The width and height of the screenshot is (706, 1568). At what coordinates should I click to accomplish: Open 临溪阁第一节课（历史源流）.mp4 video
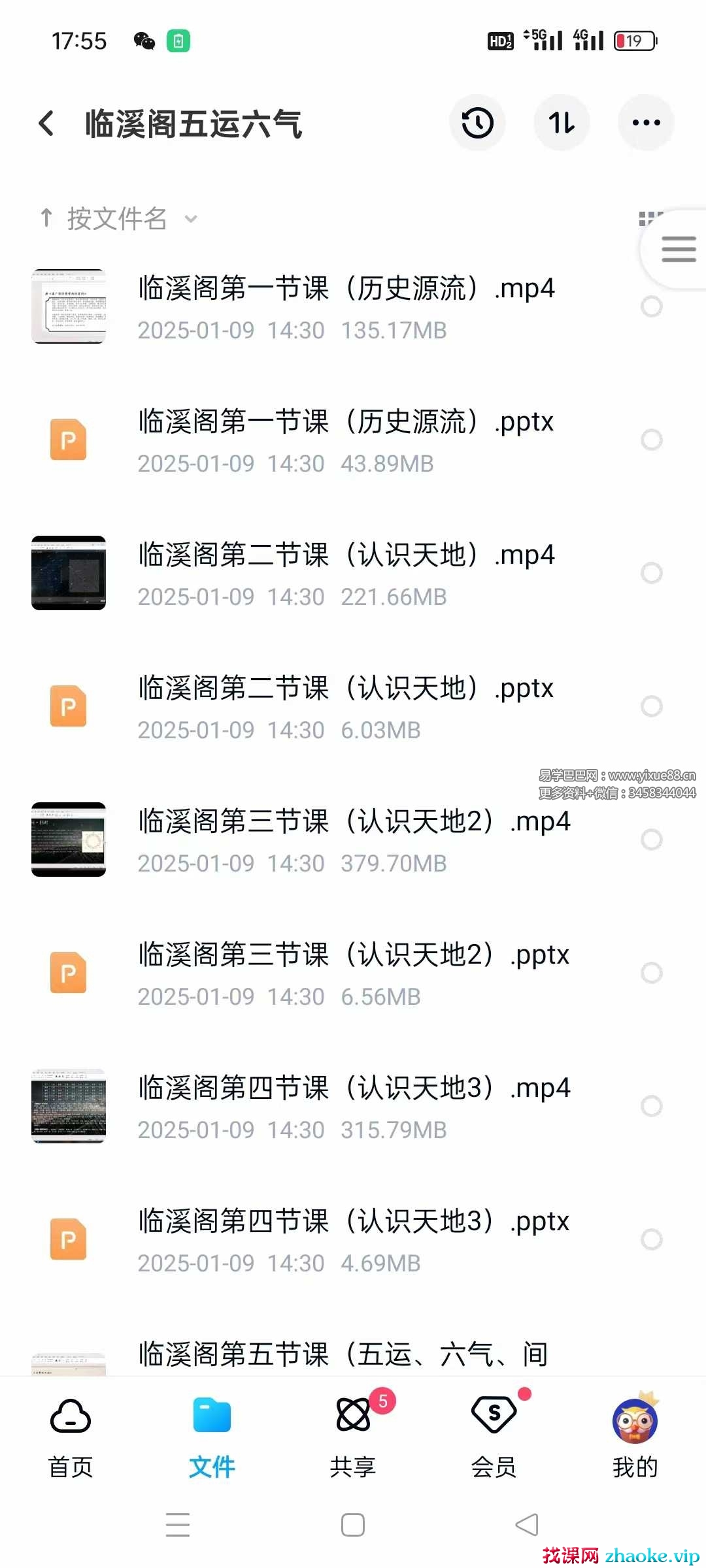(x=346, y=289)
